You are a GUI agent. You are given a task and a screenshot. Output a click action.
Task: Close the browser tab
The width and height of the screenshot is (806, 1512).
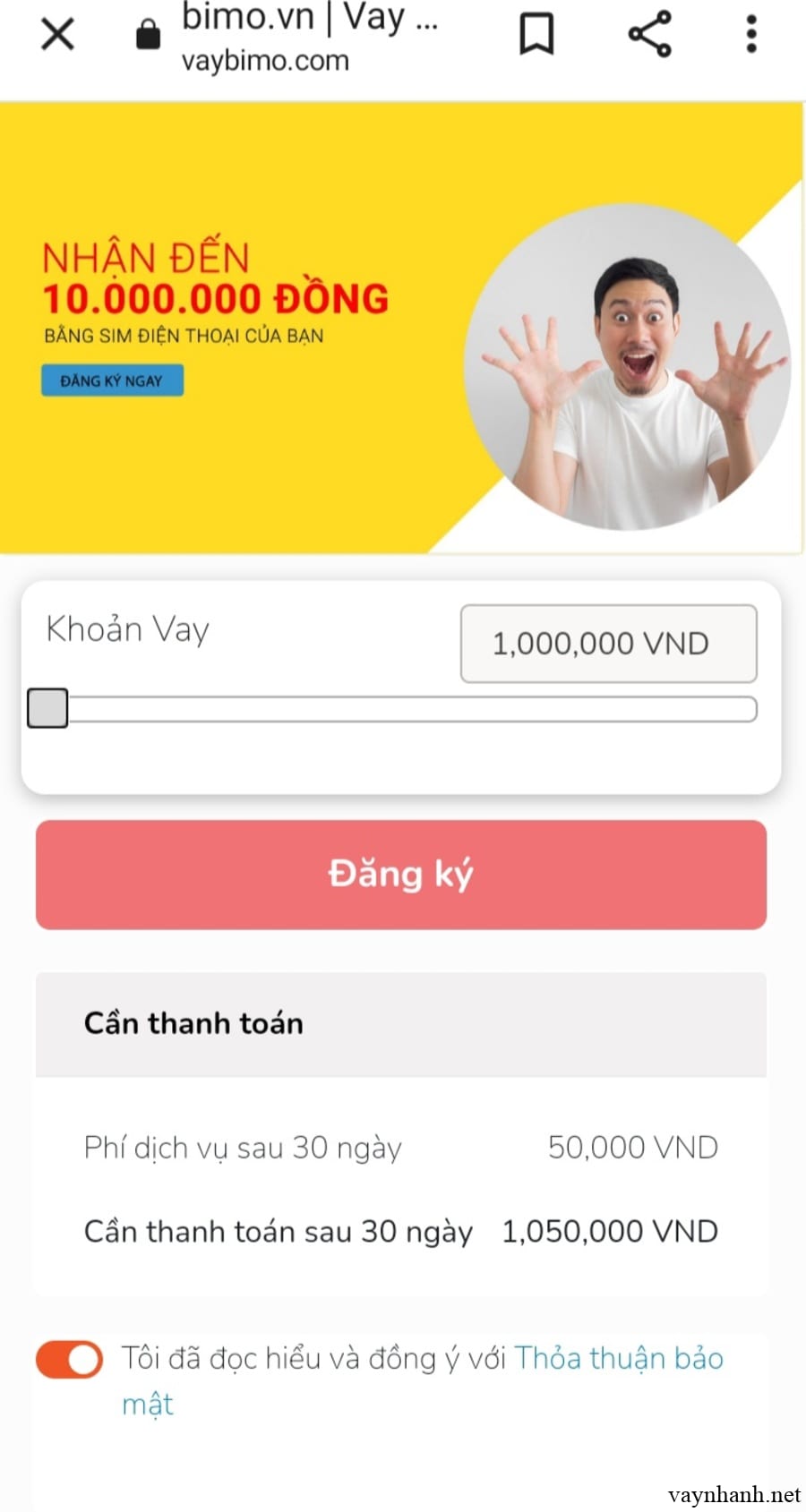pyautogui.click(x=57, y=35)
